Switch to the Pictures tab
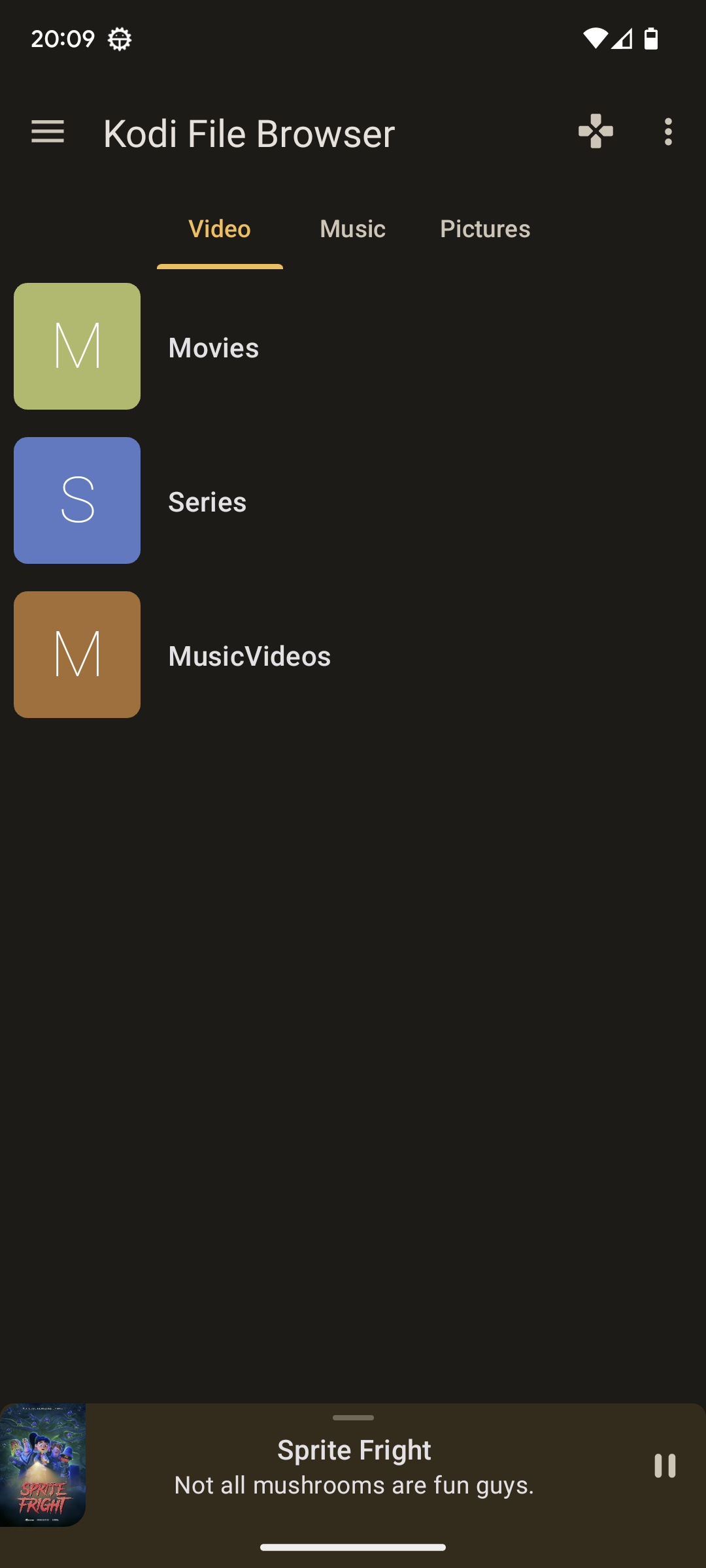 (x=485, y=229)
